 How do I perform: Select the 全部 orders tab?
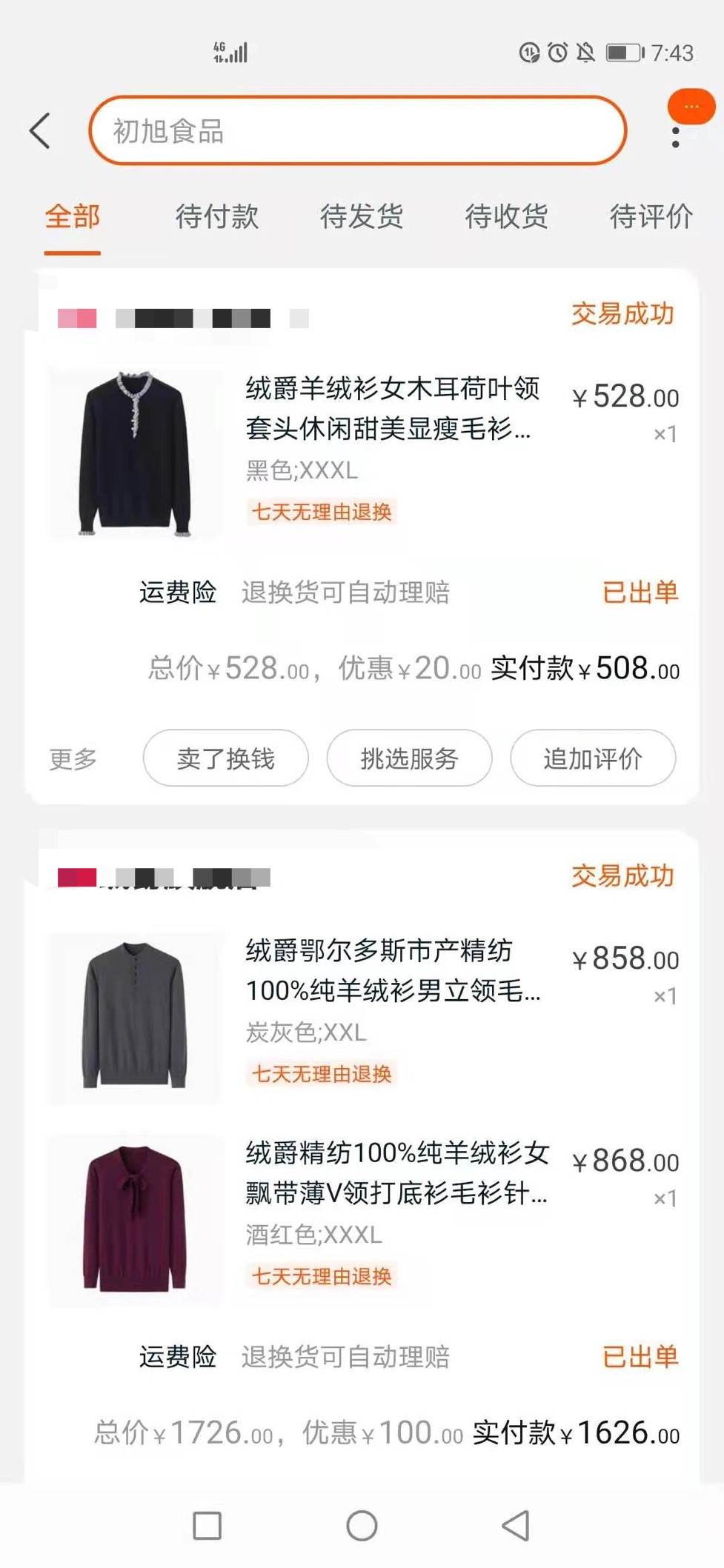(x=72, y=217)
